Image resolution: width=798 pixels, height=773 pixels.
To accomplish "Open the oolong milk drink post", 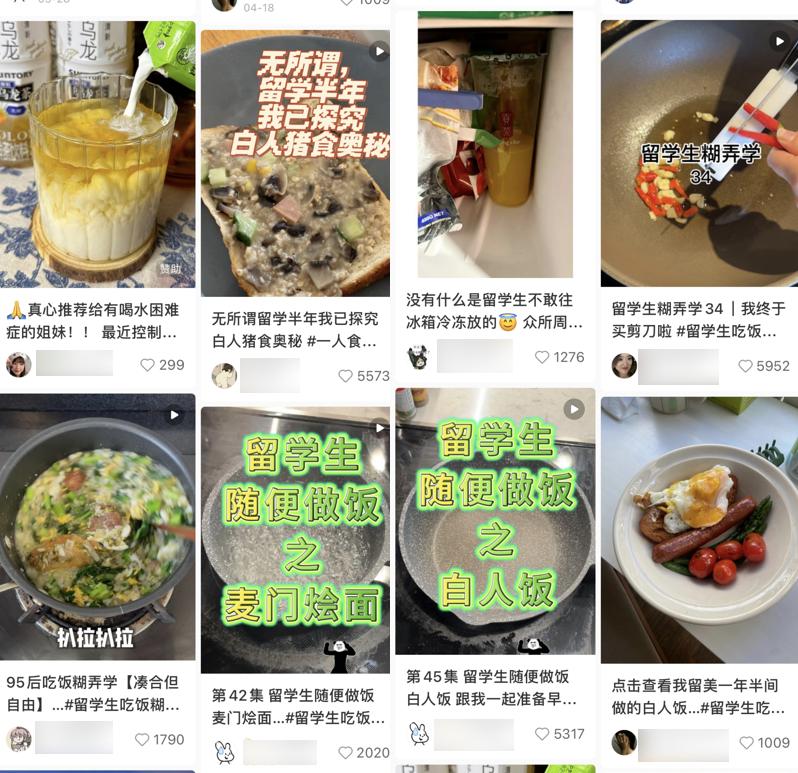I will coord(97,155).
